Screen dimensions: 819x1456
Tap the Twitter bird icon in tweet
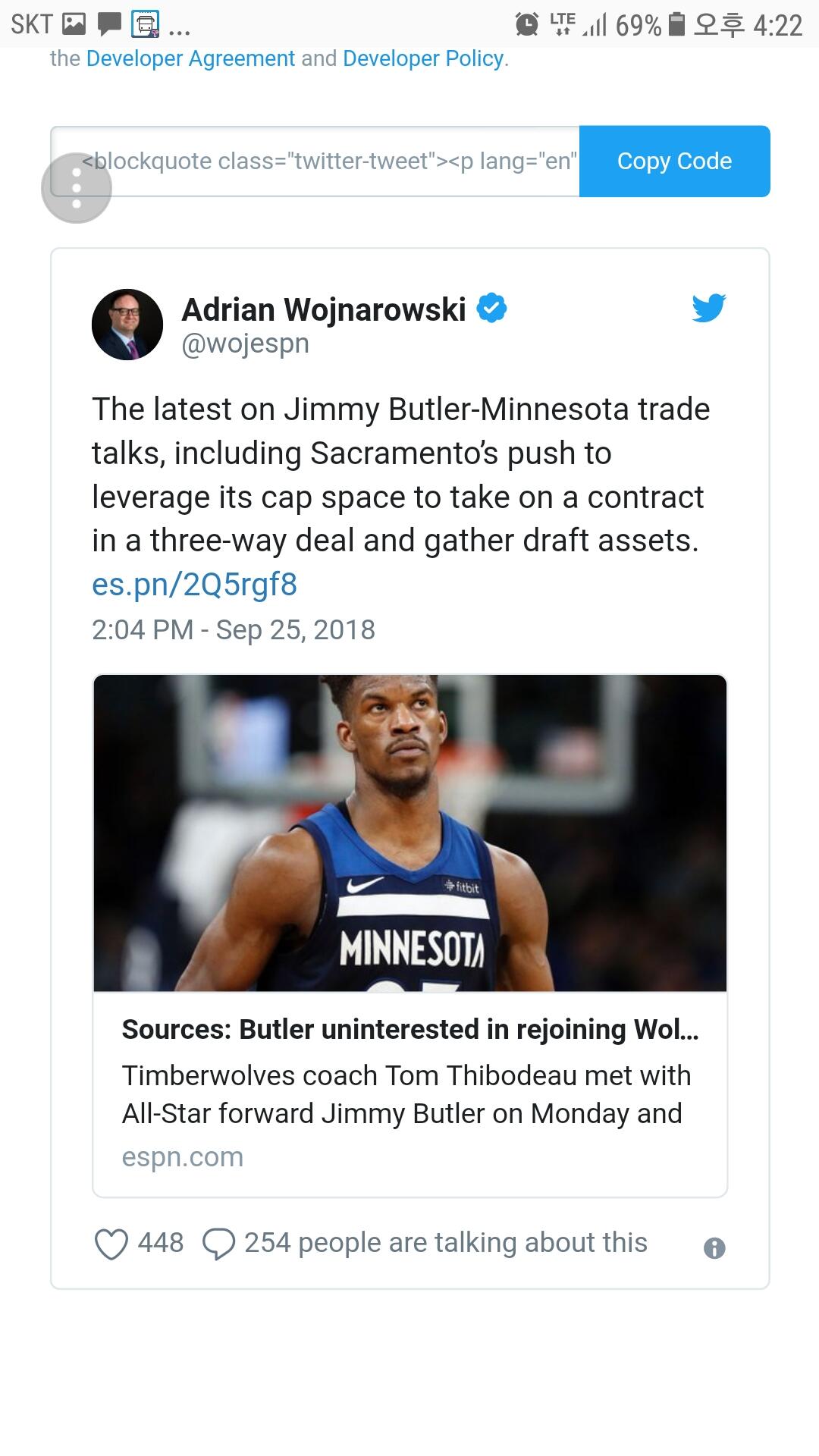click(709, 308)
